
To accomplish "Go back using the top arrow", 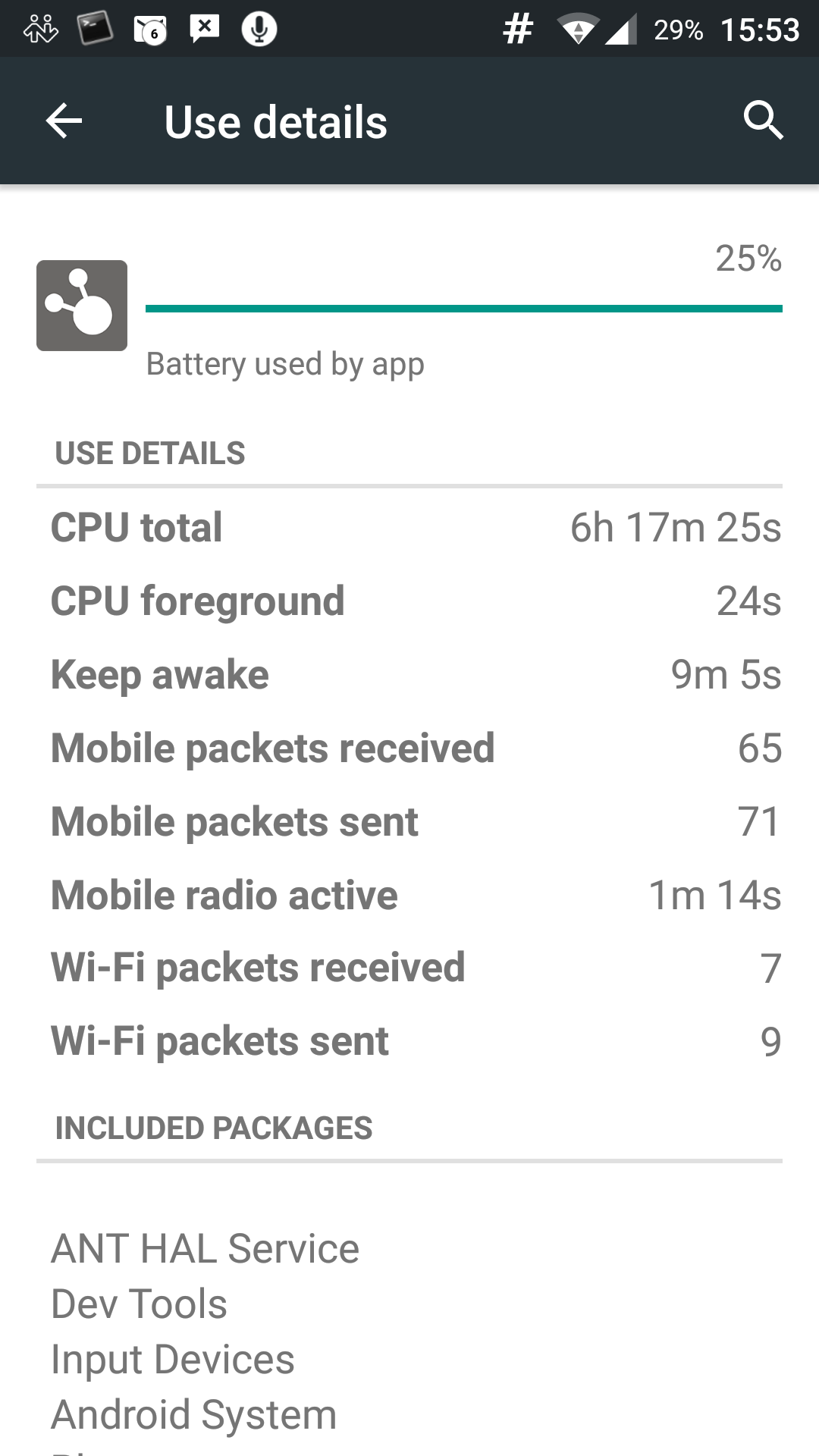I will click(x=64, y=121).
